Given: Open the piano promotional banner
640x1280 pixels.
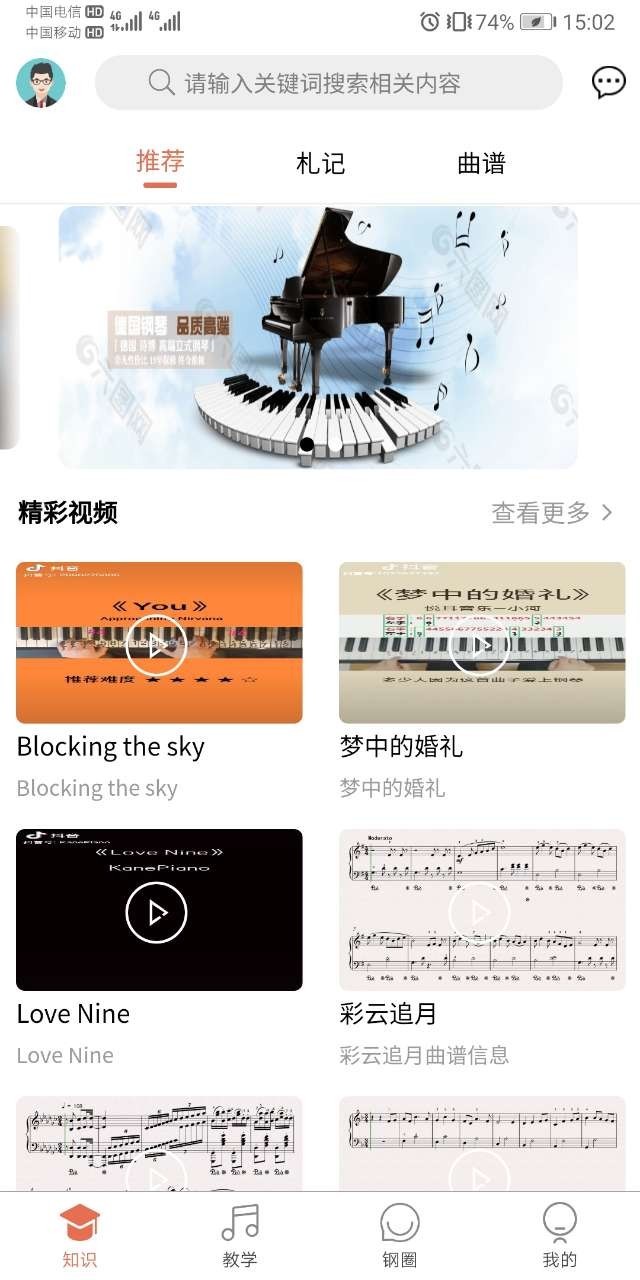Looking at the screenshot, I should (318, 337).
